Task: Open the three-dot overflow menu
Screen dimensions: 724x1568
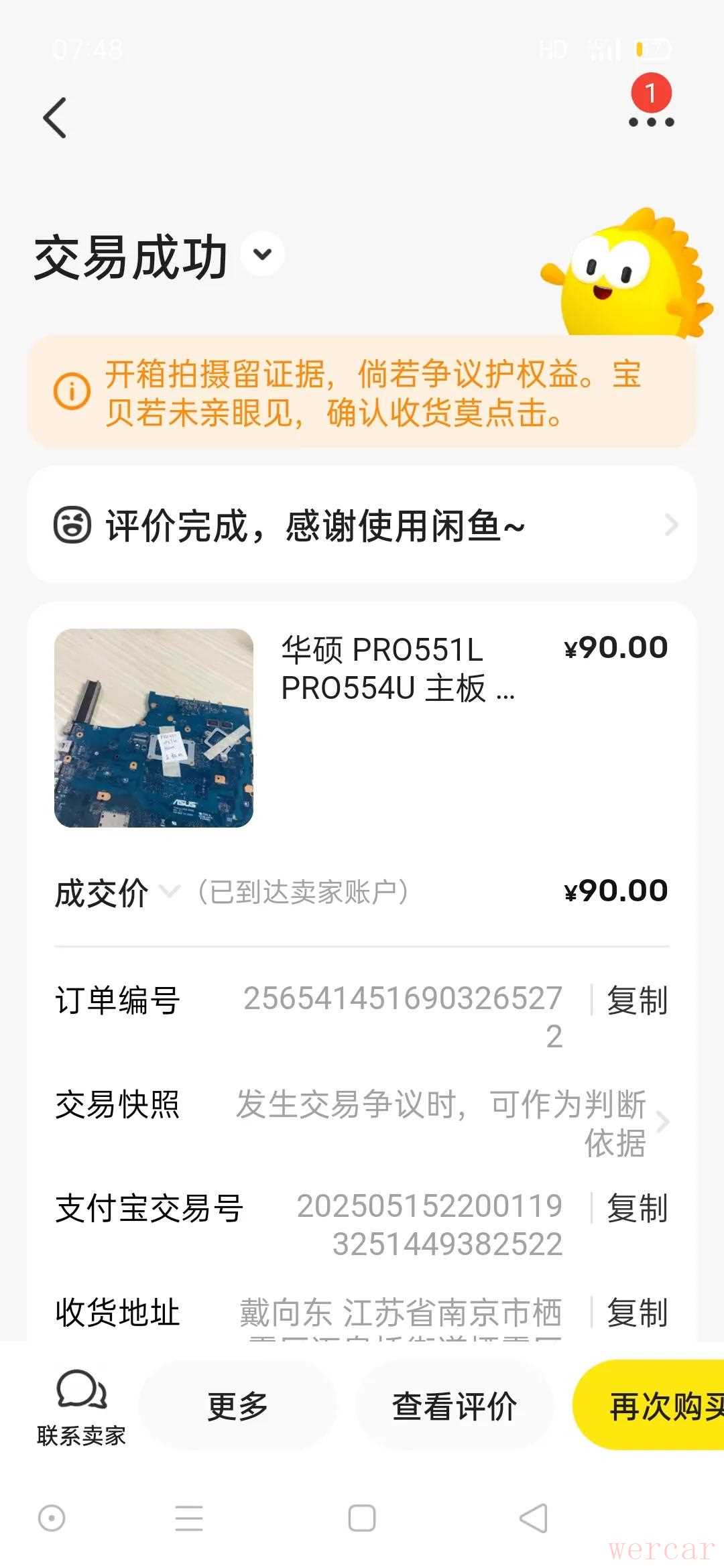Action: 651,121
